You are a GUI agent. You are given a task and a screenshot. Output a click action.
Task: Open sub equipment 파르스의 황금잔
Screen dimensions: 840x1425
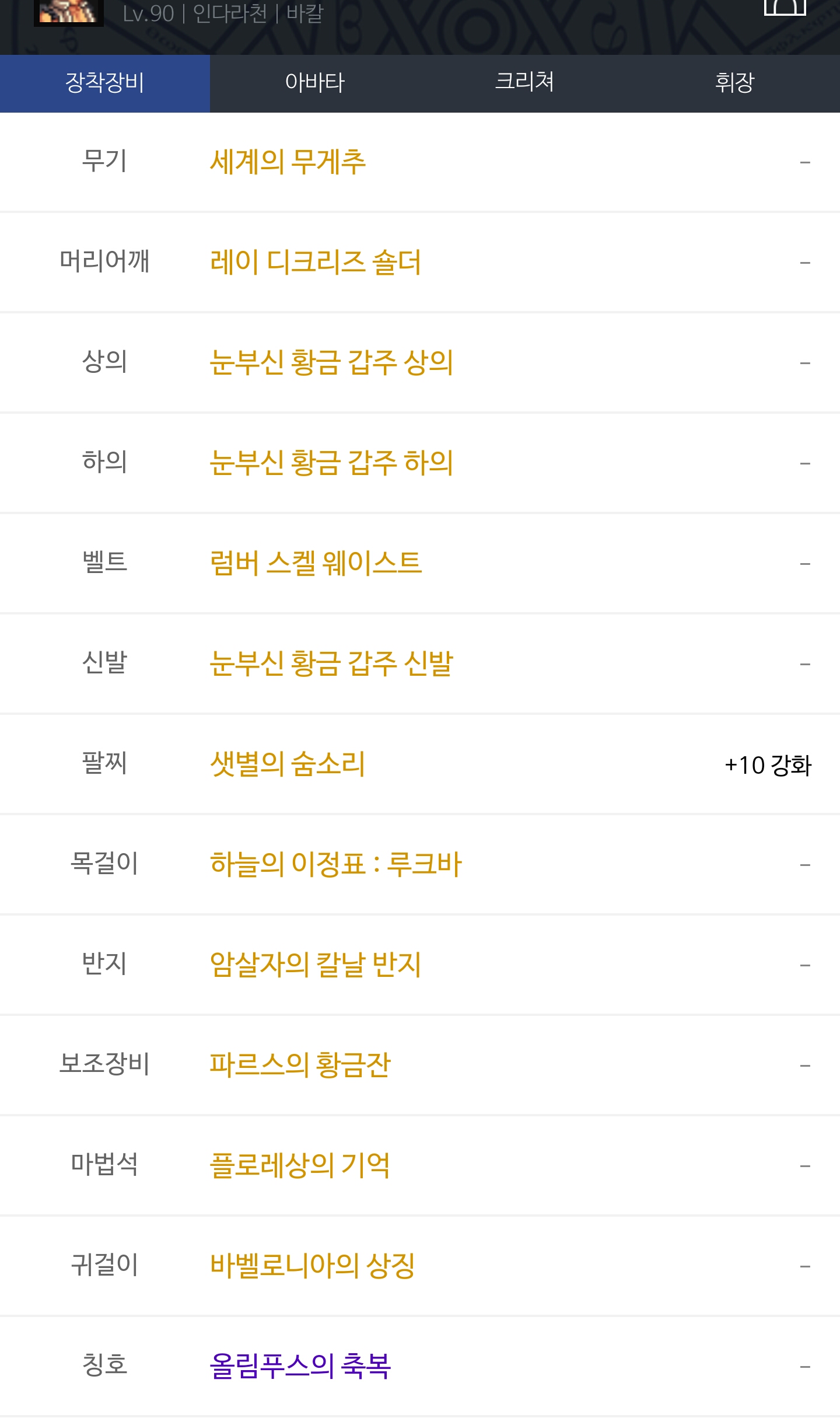300,1065
